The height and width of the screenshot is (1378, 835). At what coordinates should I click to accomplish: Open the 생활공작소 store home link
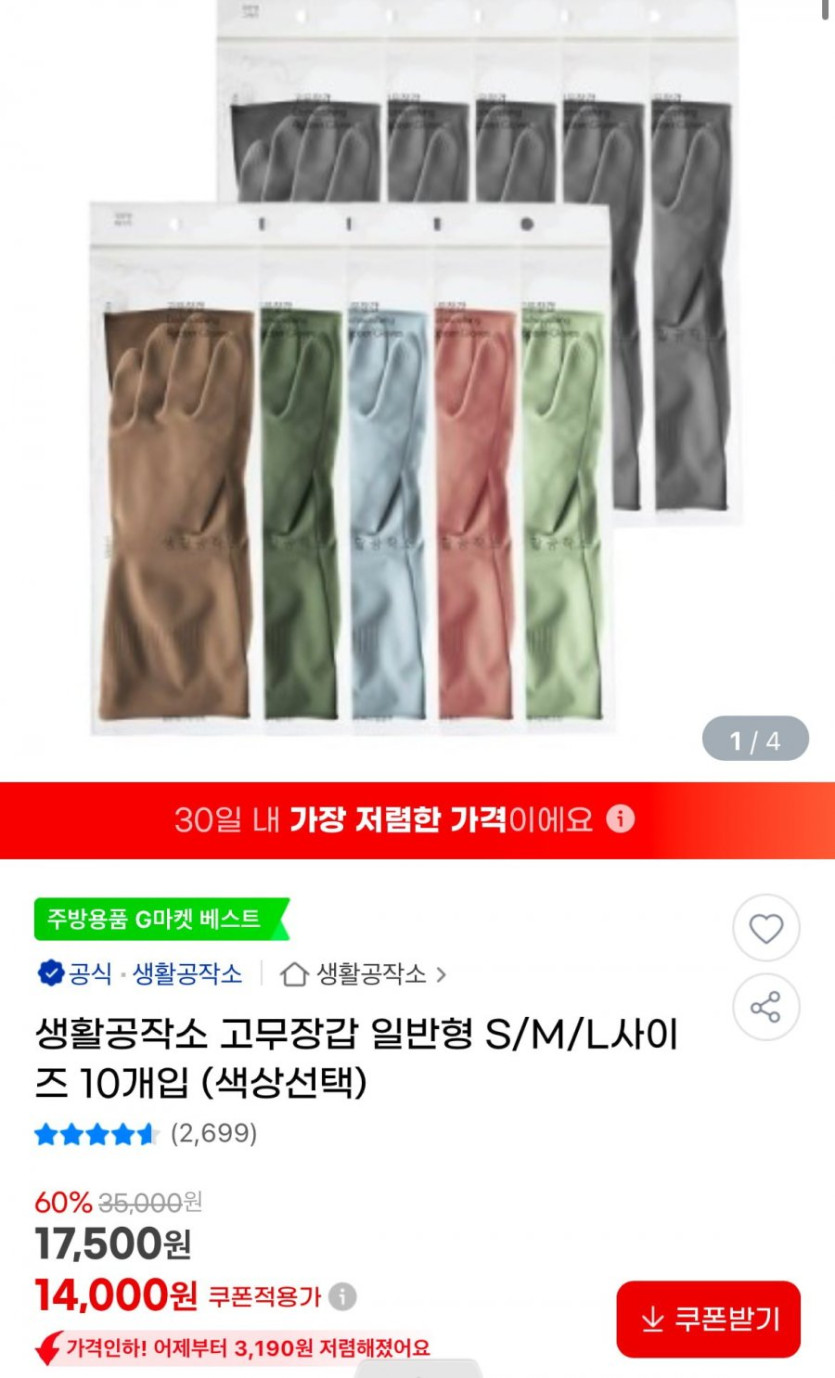(363, 973)
